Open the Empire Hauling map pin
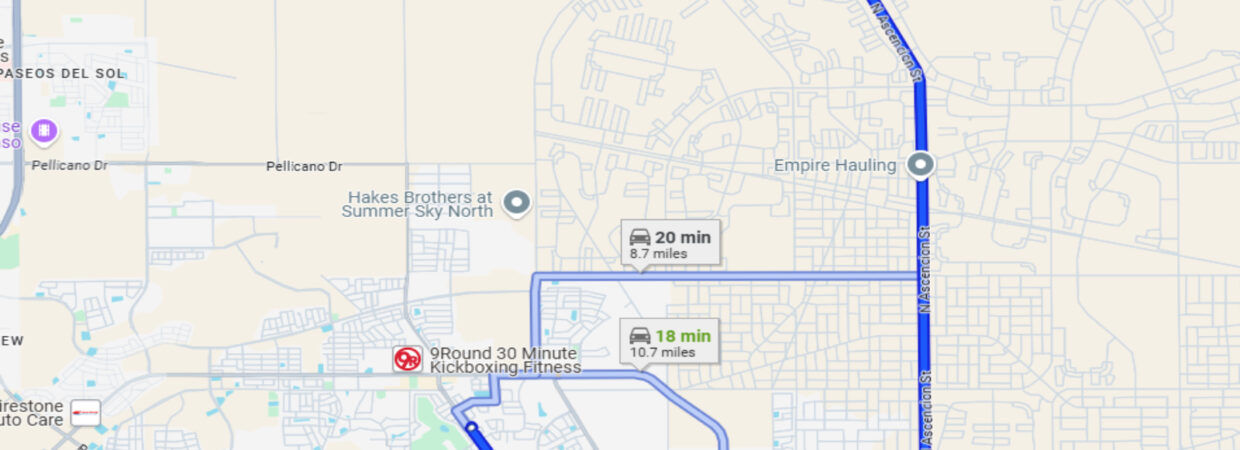Image resolution: width=1240 pixels, height=450 pixels. coord(920,165)
